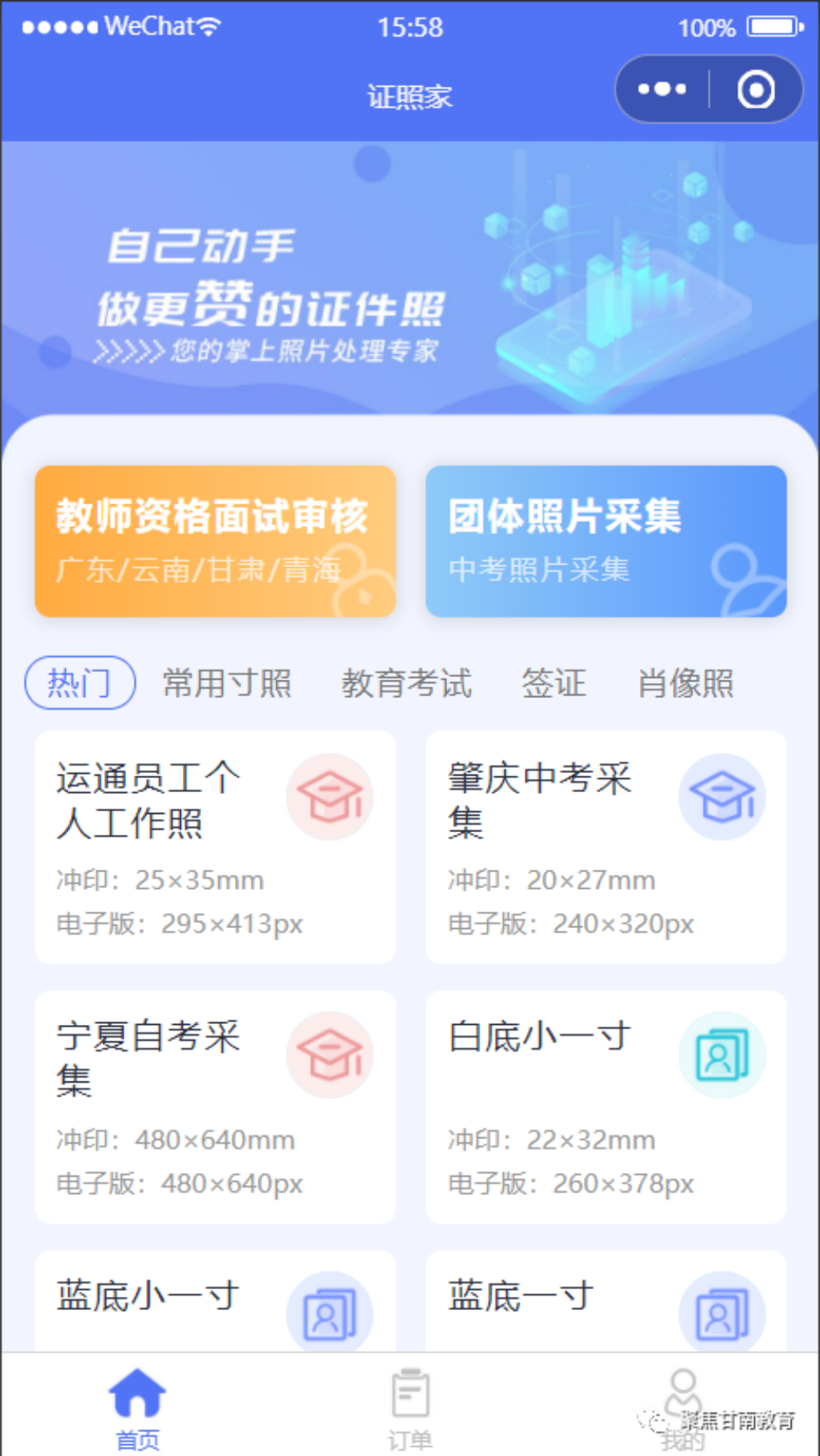This screenshot has width=820, height=1456.
Task: Open the mini program three-dot menu
Action: pyautogui.click(x=662, y=89)
